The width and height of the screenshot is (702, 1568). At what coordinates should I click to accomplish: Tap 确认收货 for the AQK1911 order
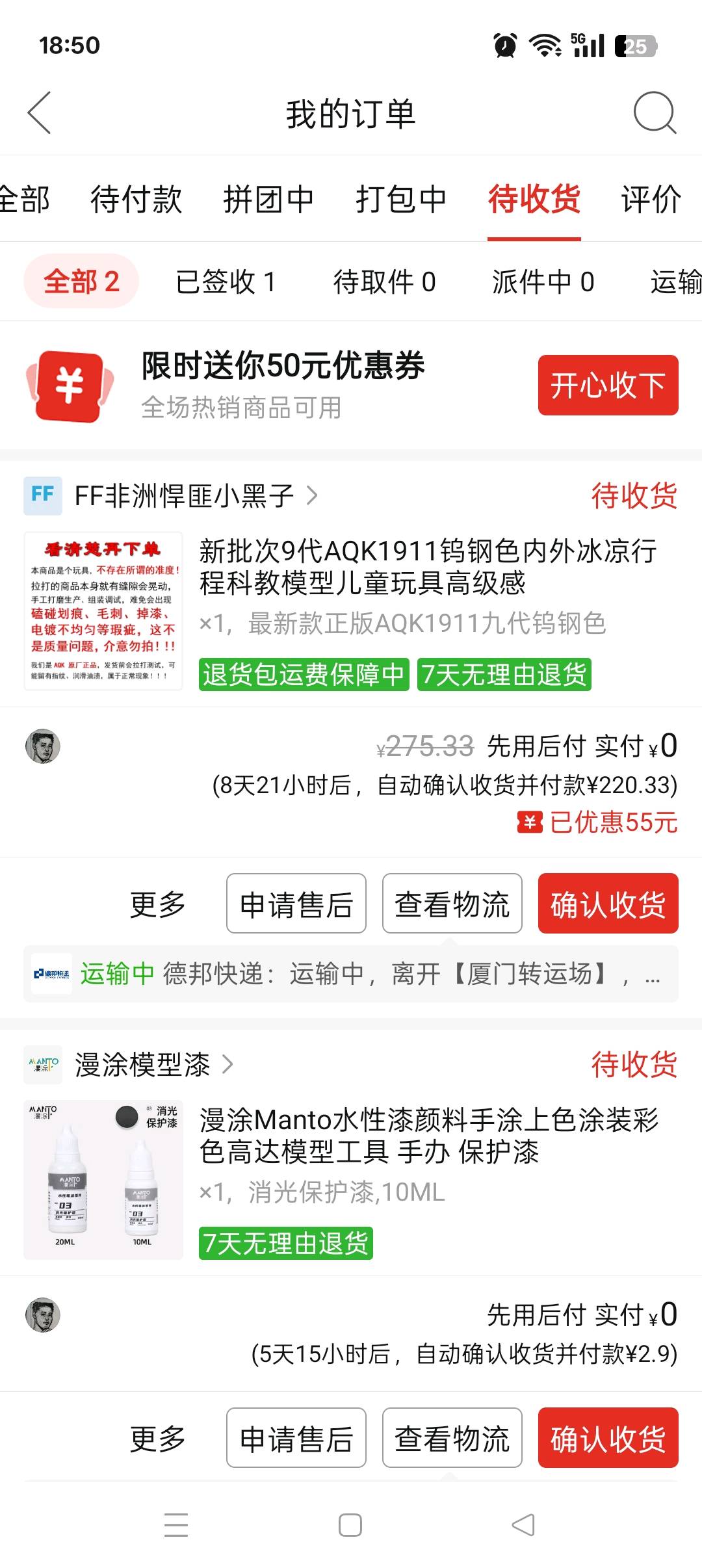click(x=608, y=904)
